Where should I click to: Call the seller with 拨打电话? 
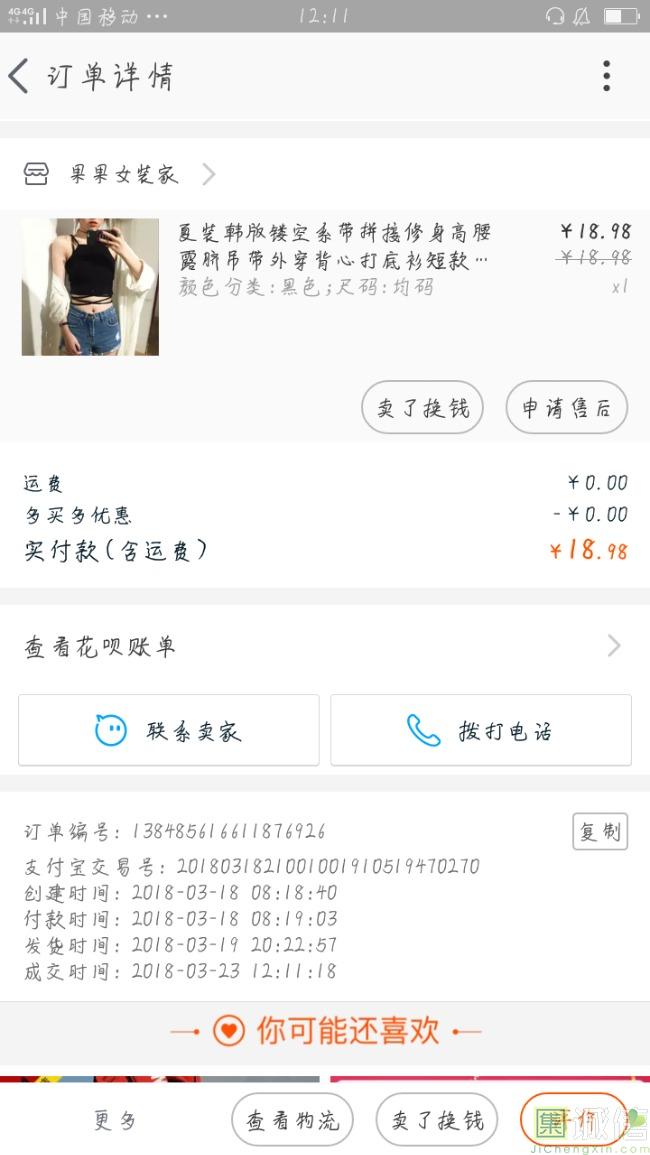pos(481,731)
